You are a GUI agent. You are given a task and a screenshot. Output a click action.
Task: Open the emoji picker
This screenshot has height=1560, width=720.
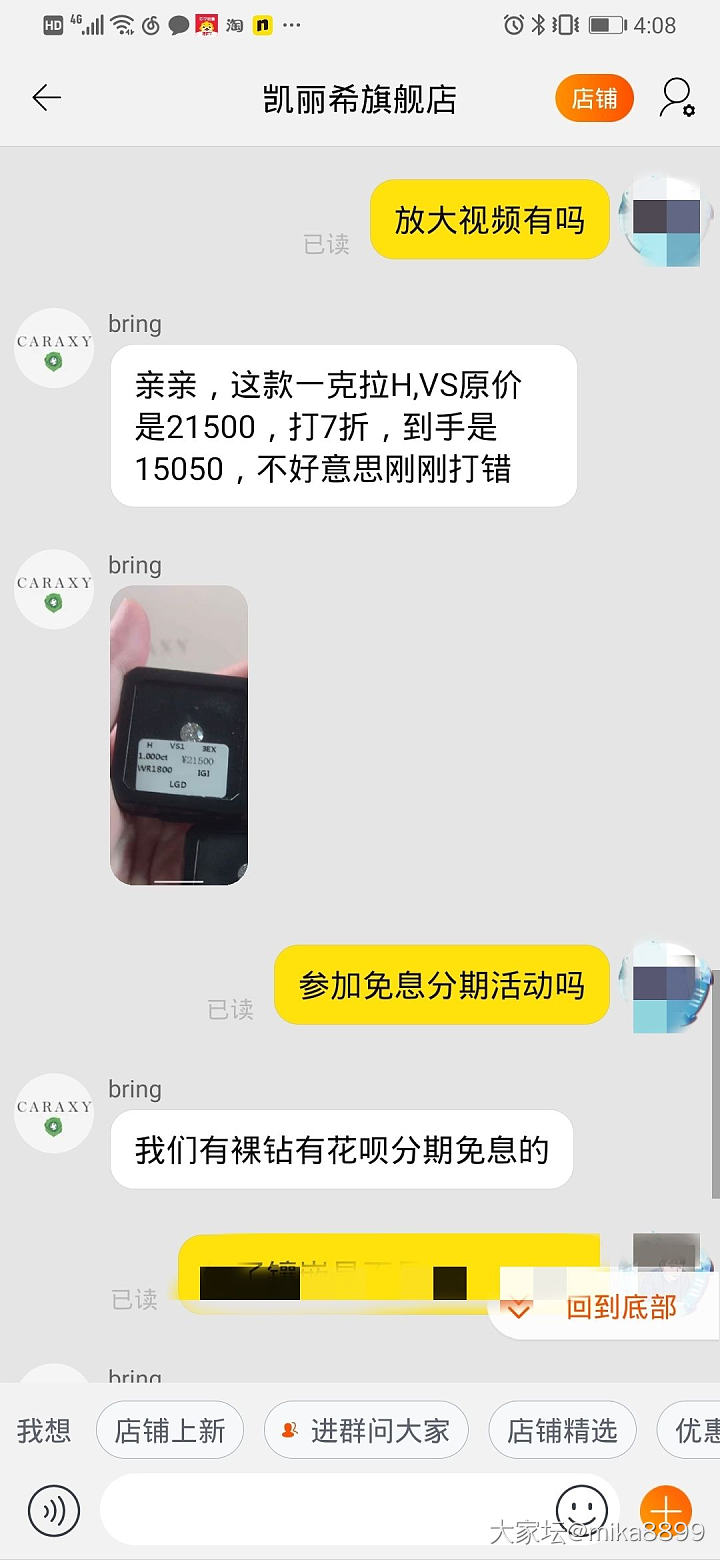click(x=582, y=1510)
